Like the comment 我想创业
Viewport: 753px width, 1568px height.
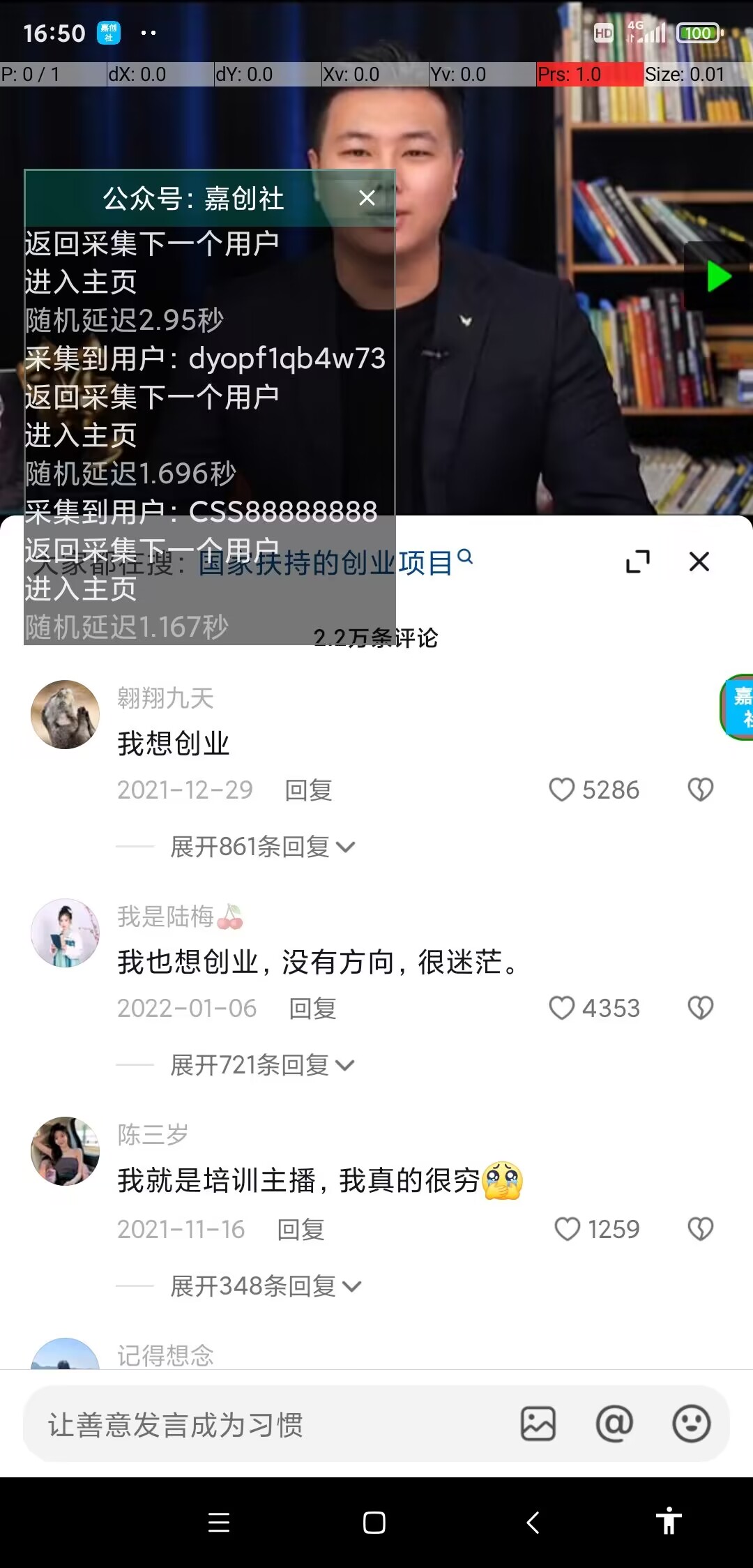click(562, 790)
